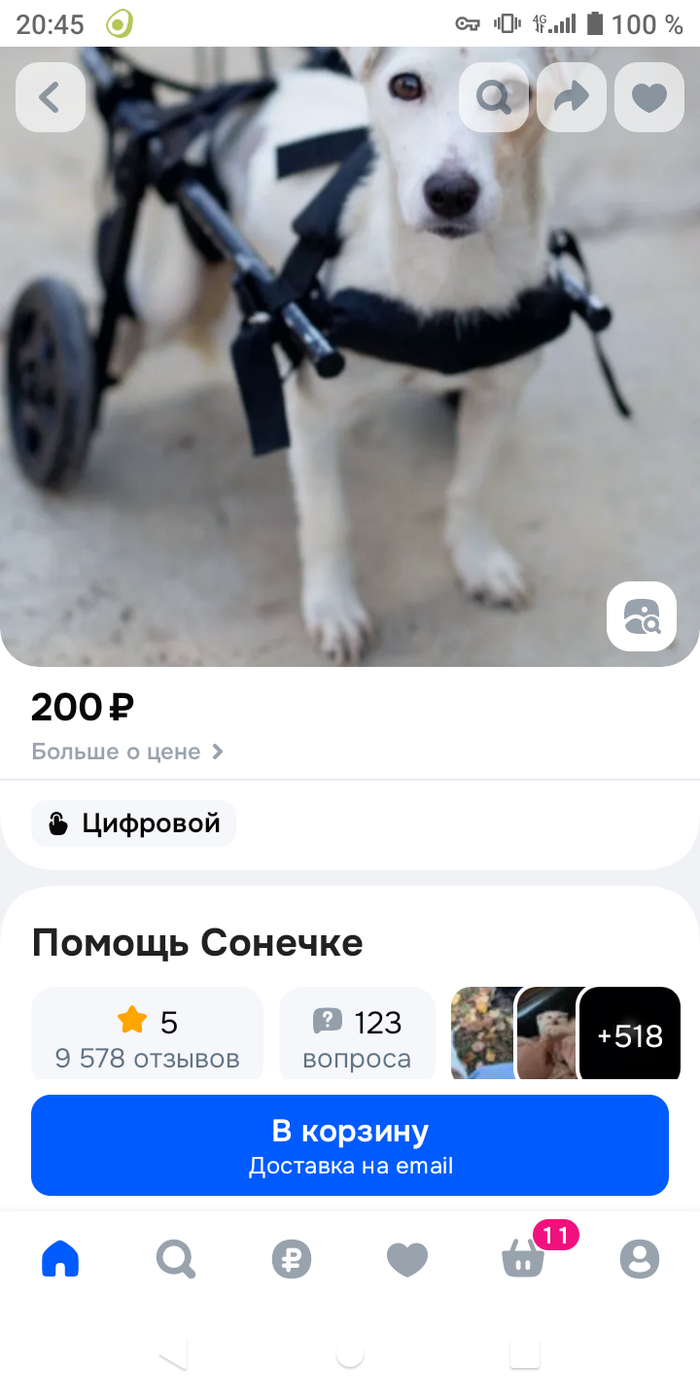Open the cart tab with 11 items
The image size is (700, 1400).
pyautogui.click(x=523, y=1258)
